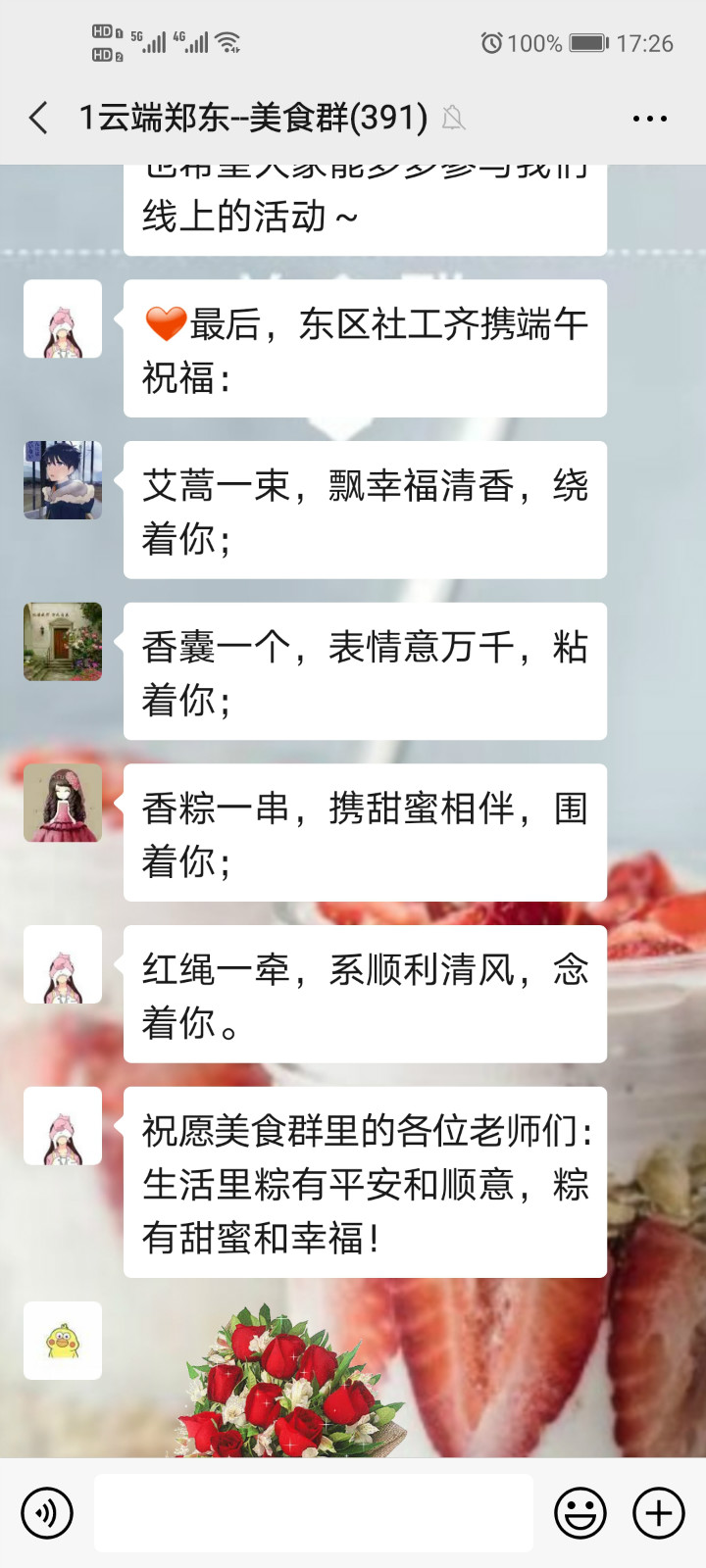Open the plus attachments menu
Image resolution: width=706 pixels, height=1568 pixels.
pyautogui.click(x=659, y=1513)
